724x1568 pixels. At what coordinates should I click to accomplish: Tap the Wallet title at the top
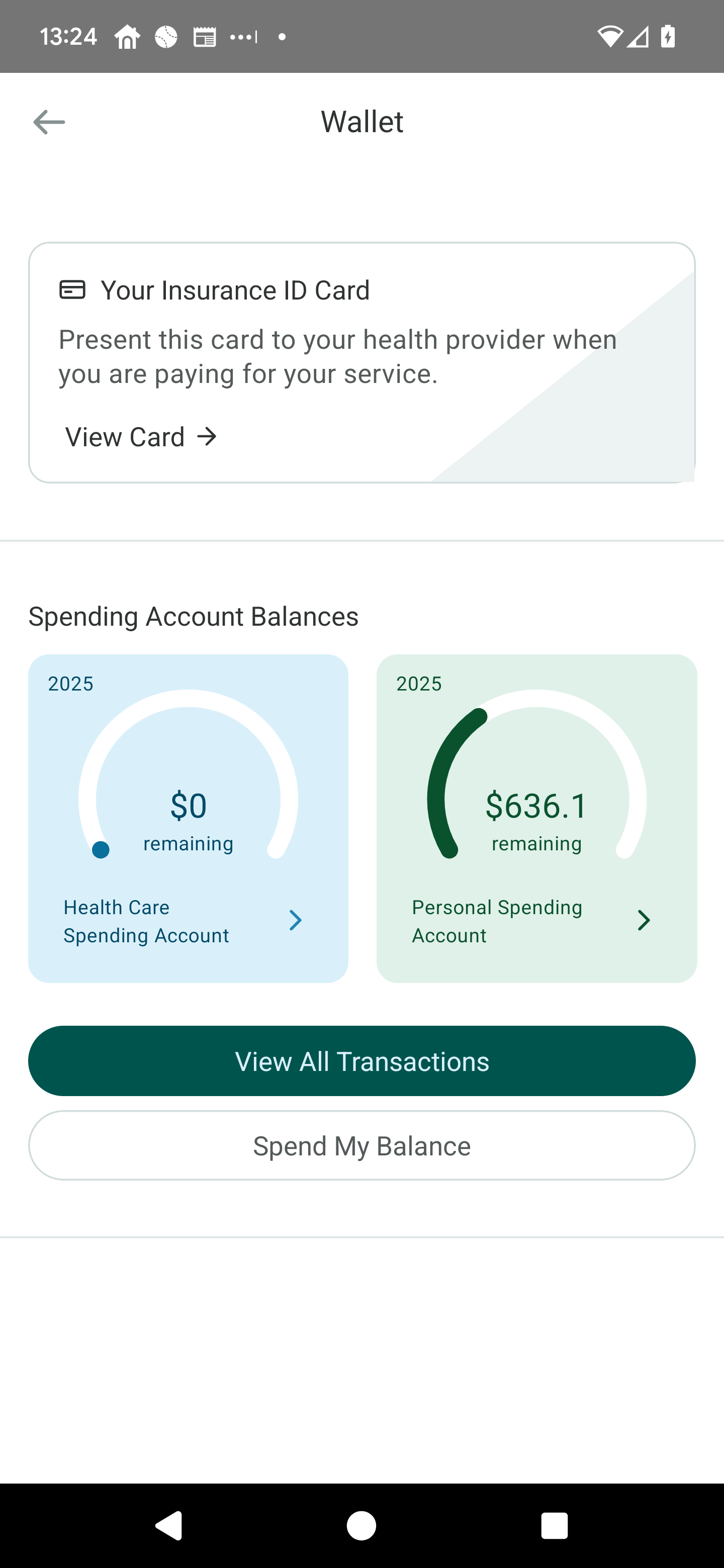click(361, 121)
